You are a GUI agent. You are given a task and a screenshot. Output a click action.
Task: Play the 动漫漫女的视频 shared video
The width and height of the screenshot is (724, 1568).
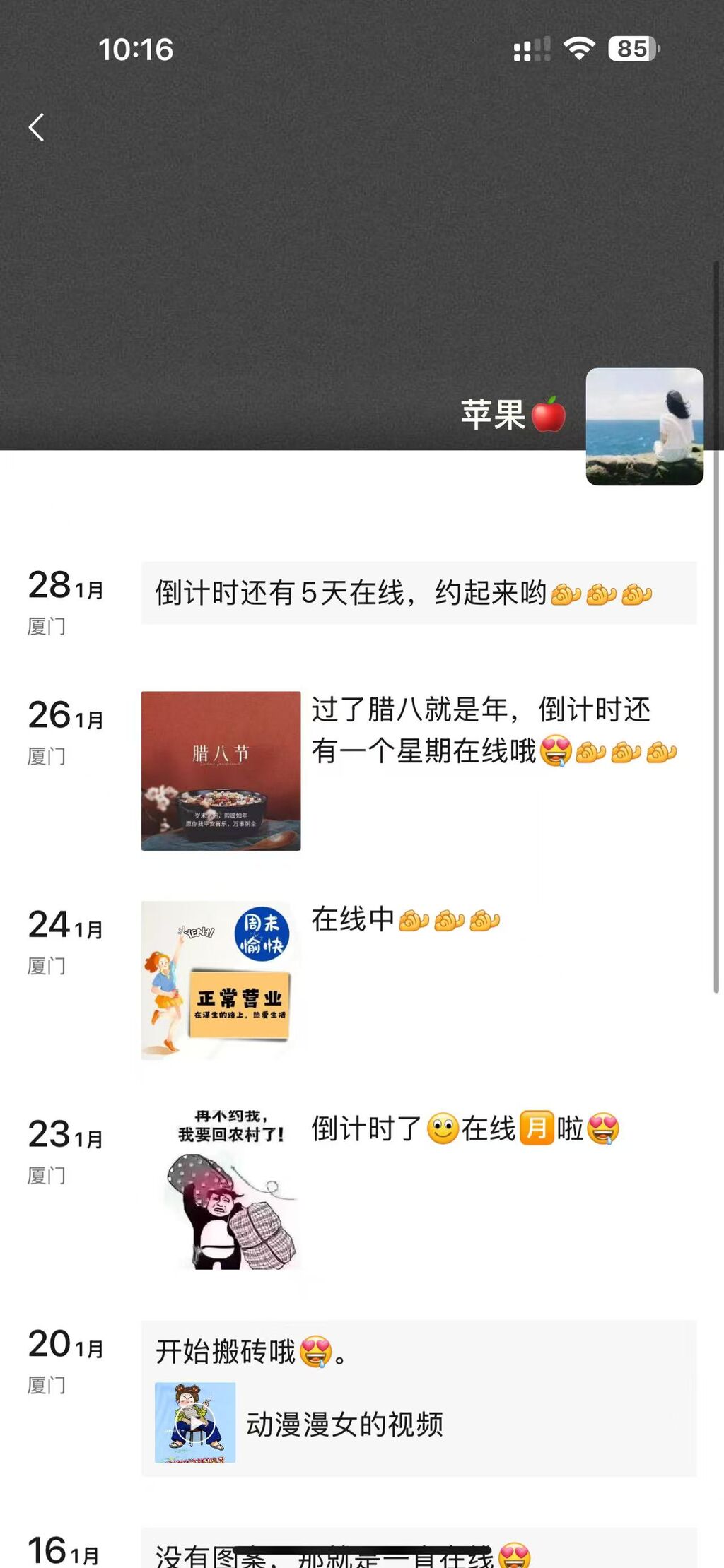tap(195, 1422)
